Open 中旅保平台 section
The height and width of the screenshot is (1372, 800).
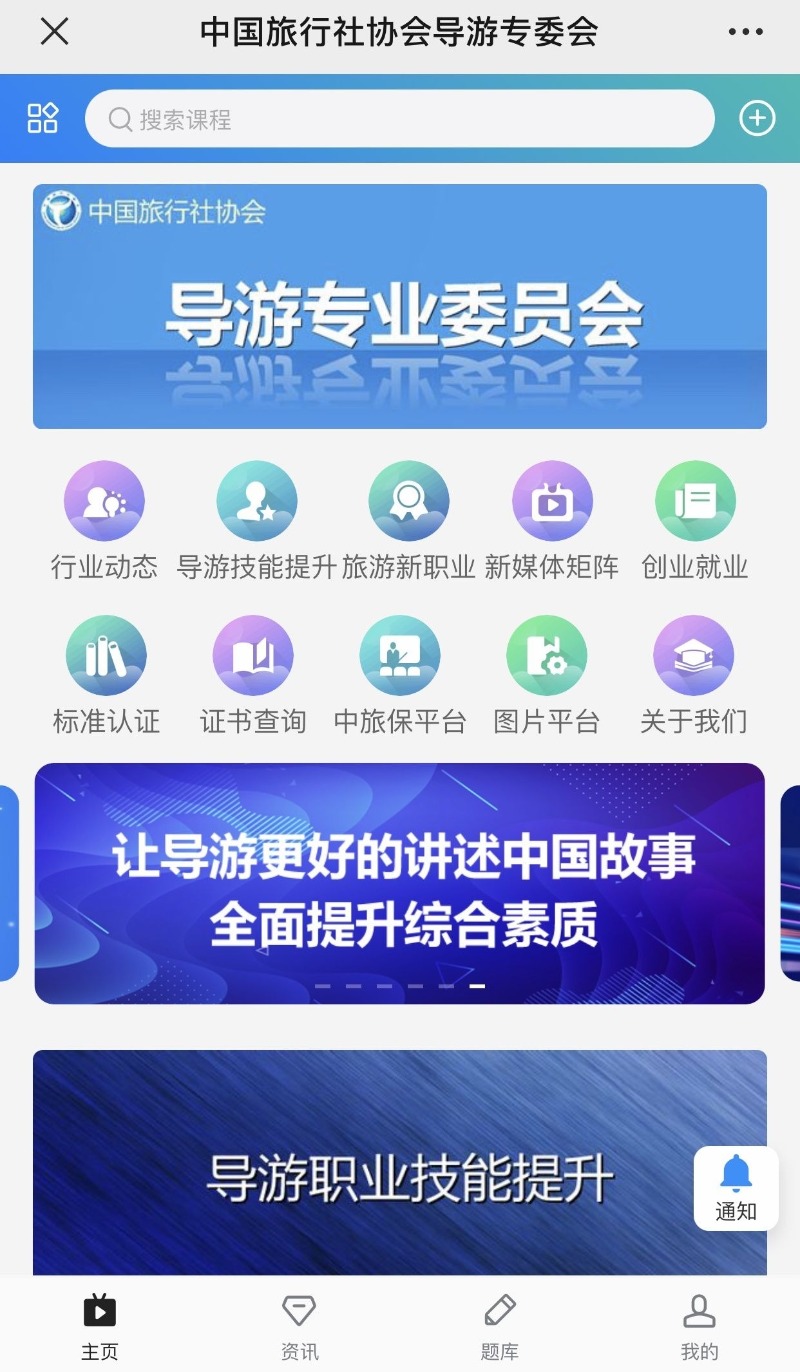click(400, 675)
